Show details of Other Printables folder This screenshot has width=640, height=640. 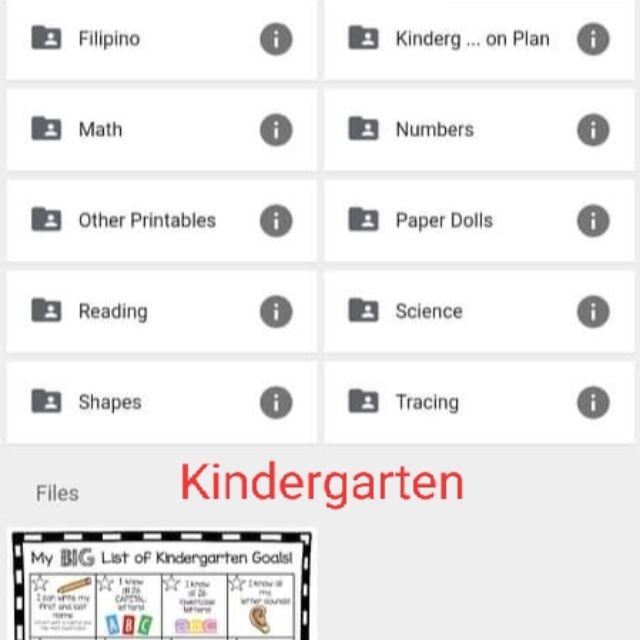click(x=276, y=220)
